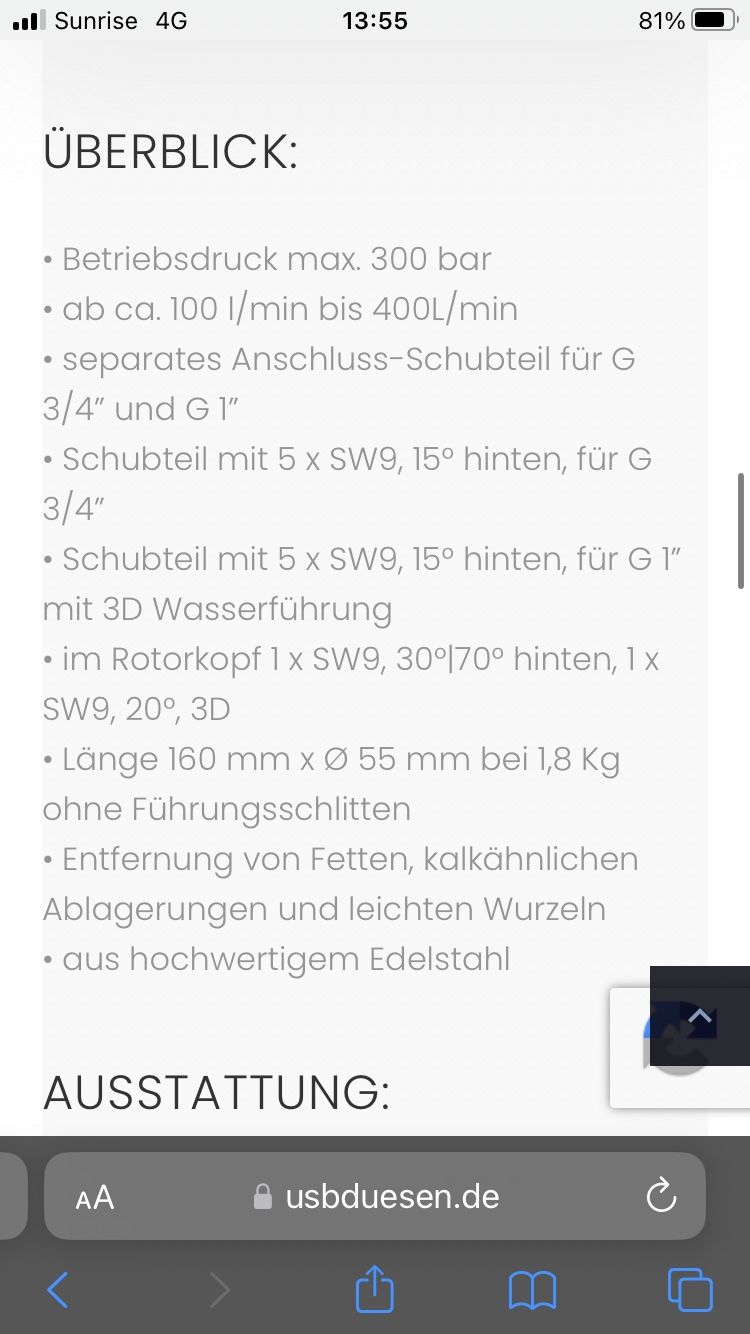Tap the usbduesen.de address bar

(x=375, y=1196)
